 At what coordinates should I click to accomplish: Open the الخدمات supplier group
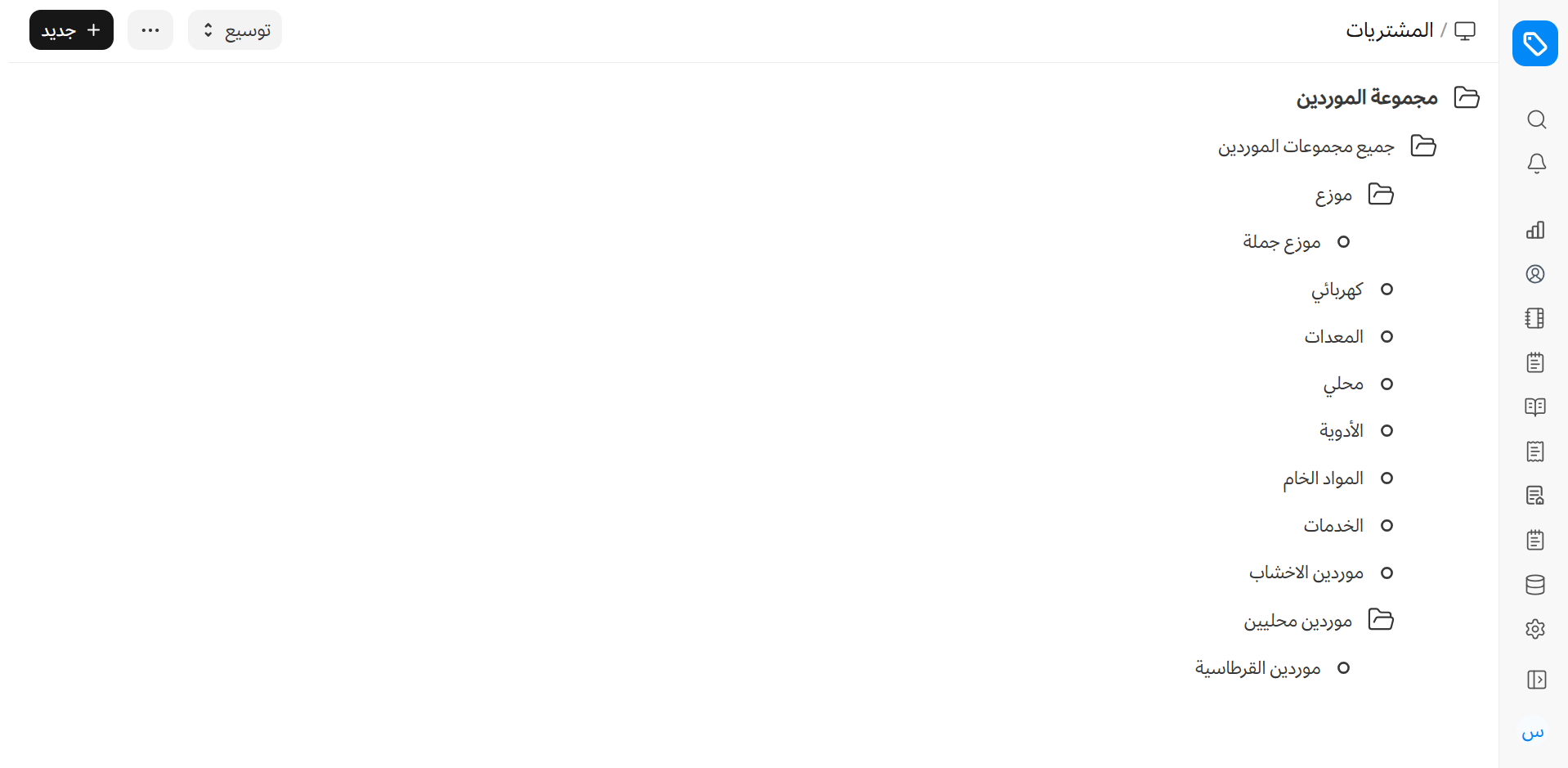(1333, 526)
